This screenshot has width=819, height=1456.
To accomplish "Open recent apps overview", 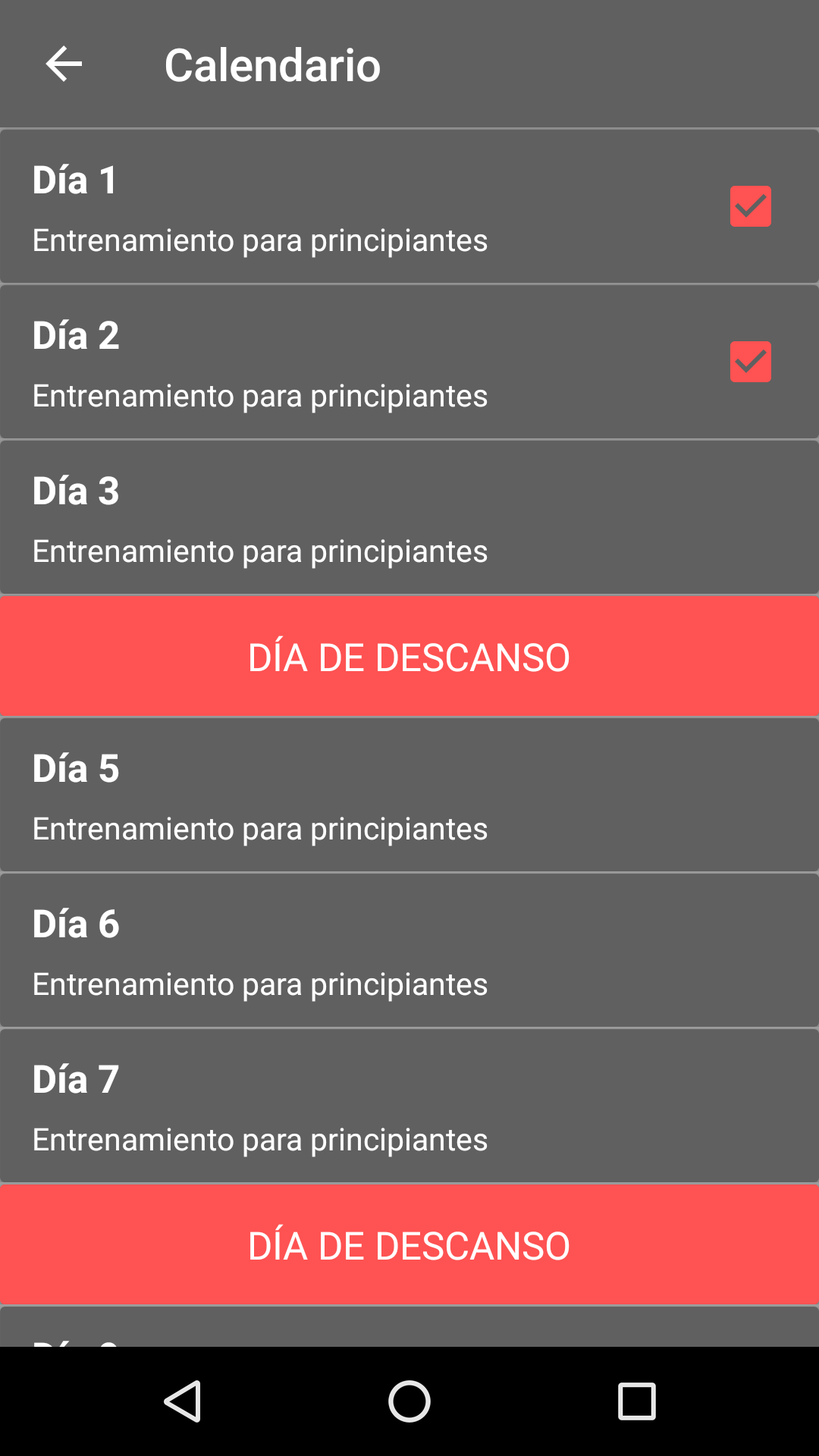I will coord(636,1401).
